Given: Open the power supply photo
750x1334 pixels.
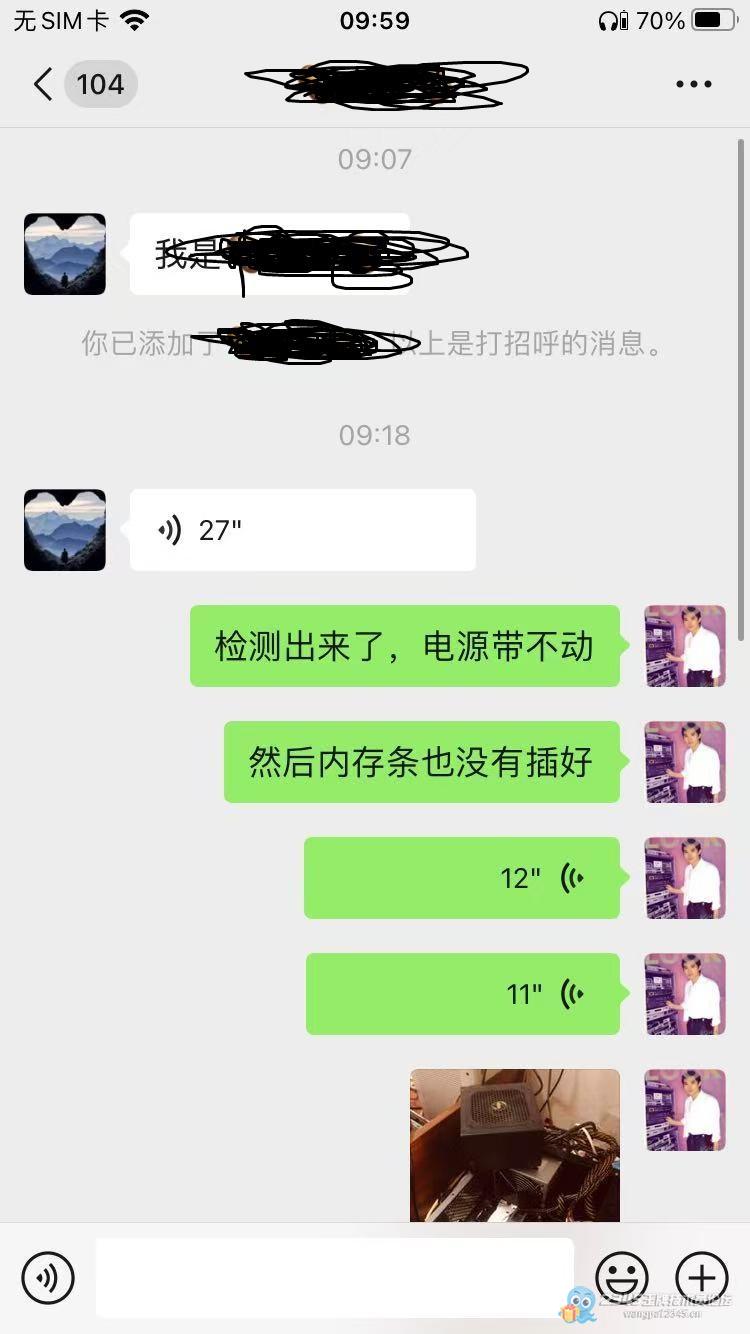Looking at the screenshot, I should pyautogui.click(x=514, y=1145).
